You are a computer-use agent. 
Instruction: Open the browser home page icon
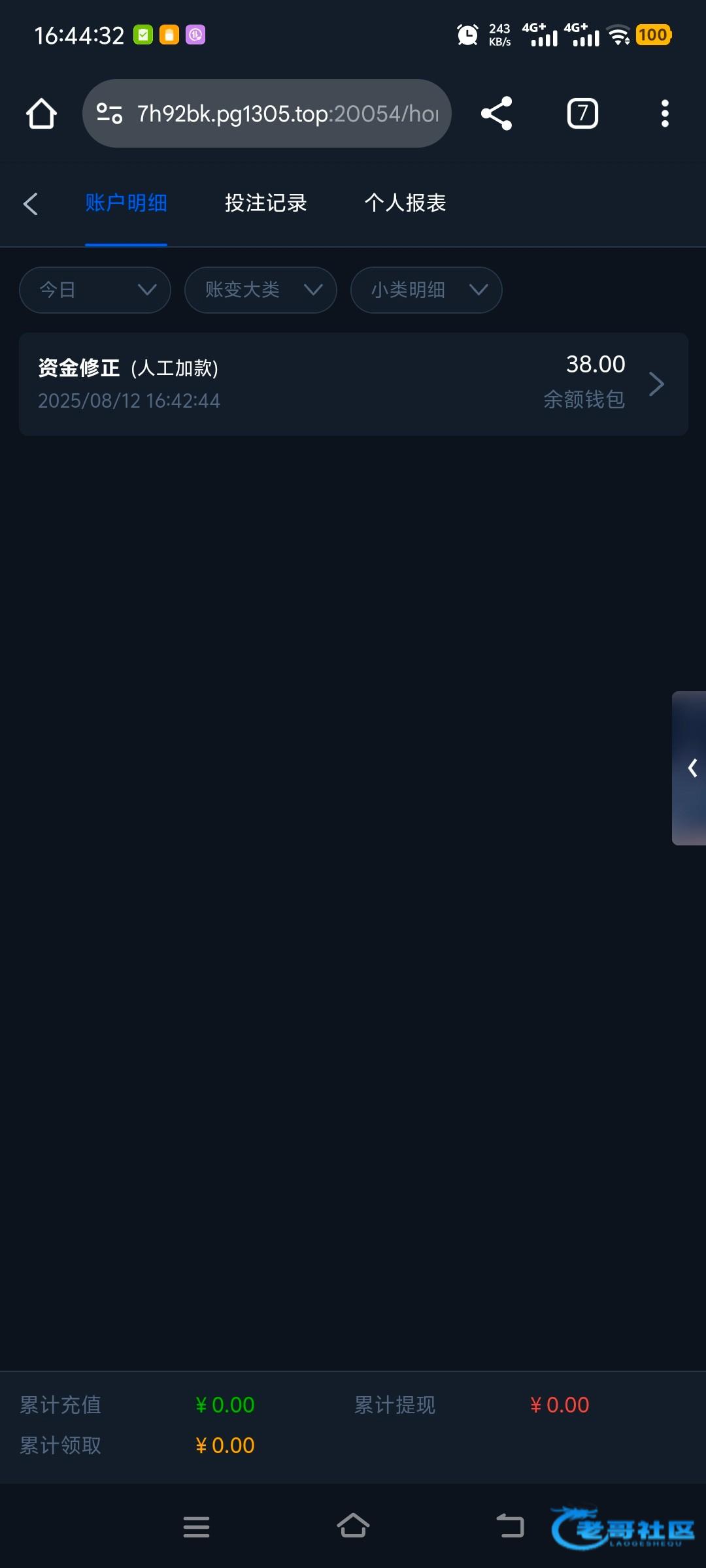tap(41, 114)
